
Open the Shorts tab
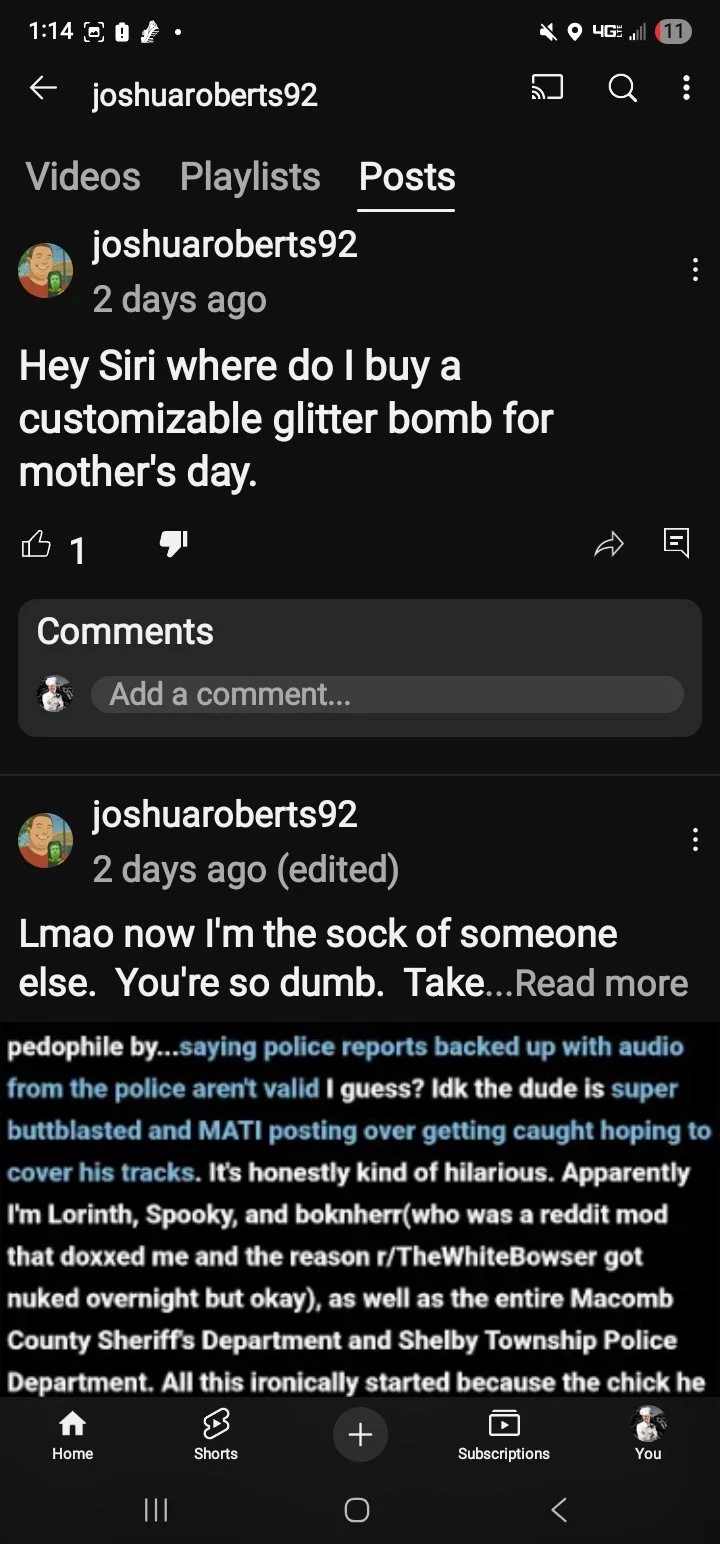[216, 1435]
